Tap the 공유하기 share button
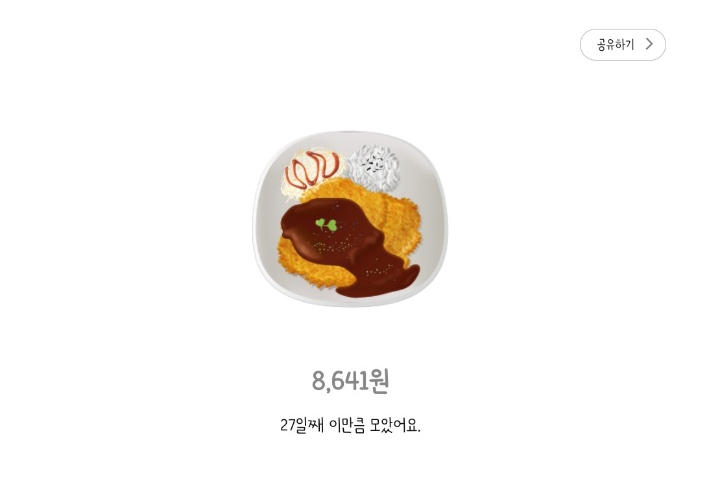Image resolution: width=701 pixels, height=498 pixels. coord(622,45)
